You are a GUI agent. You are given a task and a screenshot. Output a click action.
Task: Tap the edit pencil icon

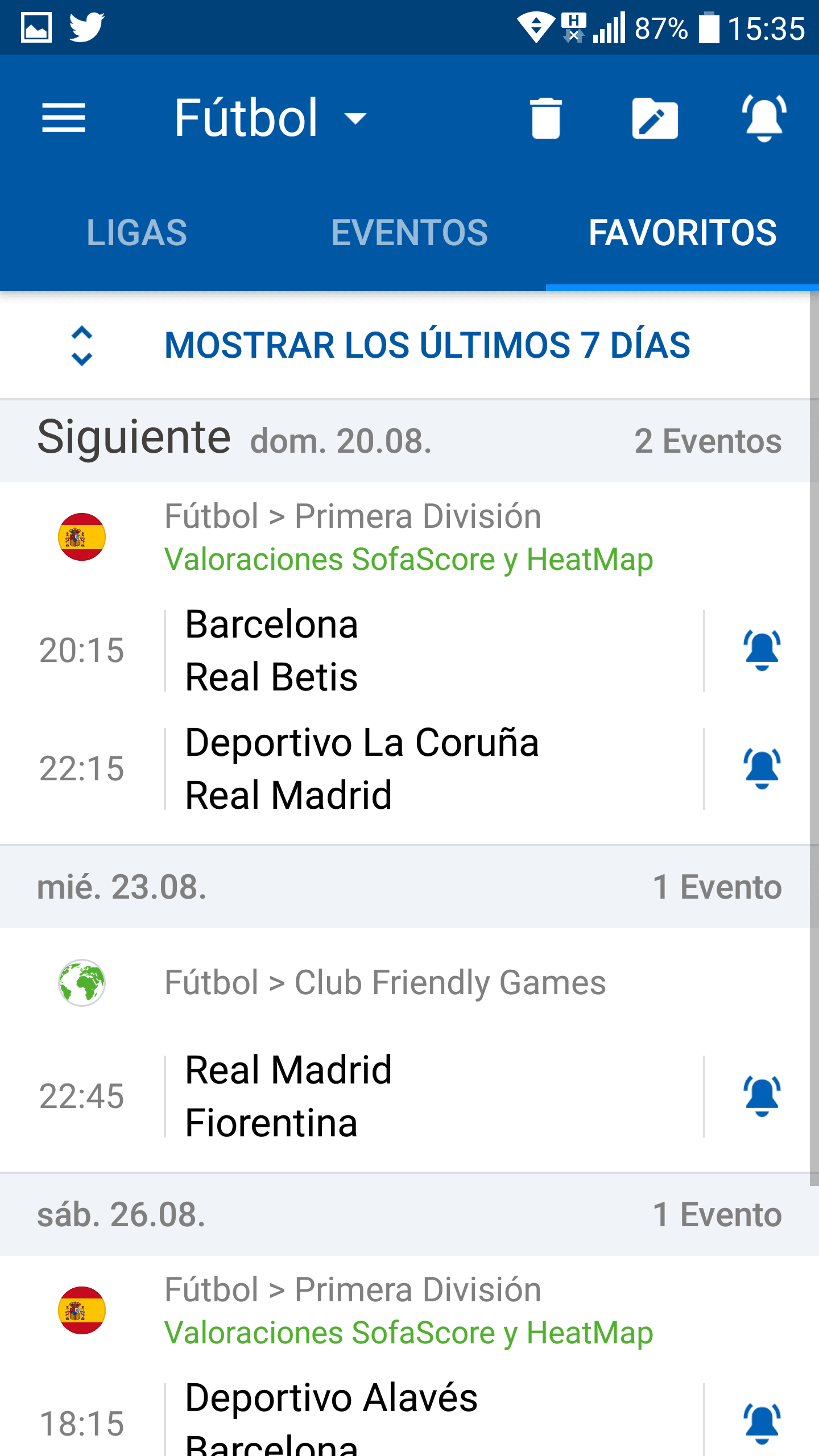click(655, 118)
